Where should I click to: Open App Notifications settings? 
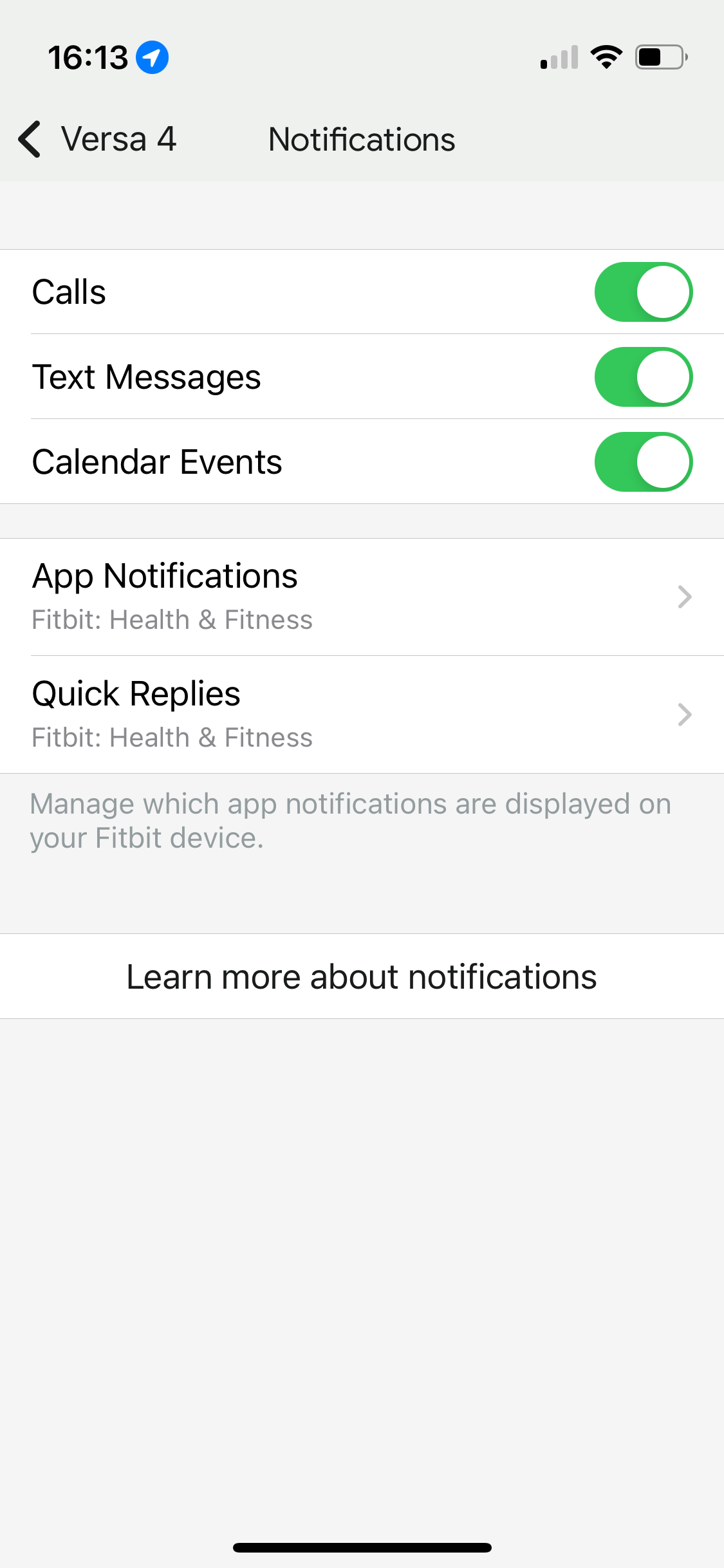[362, 597]
